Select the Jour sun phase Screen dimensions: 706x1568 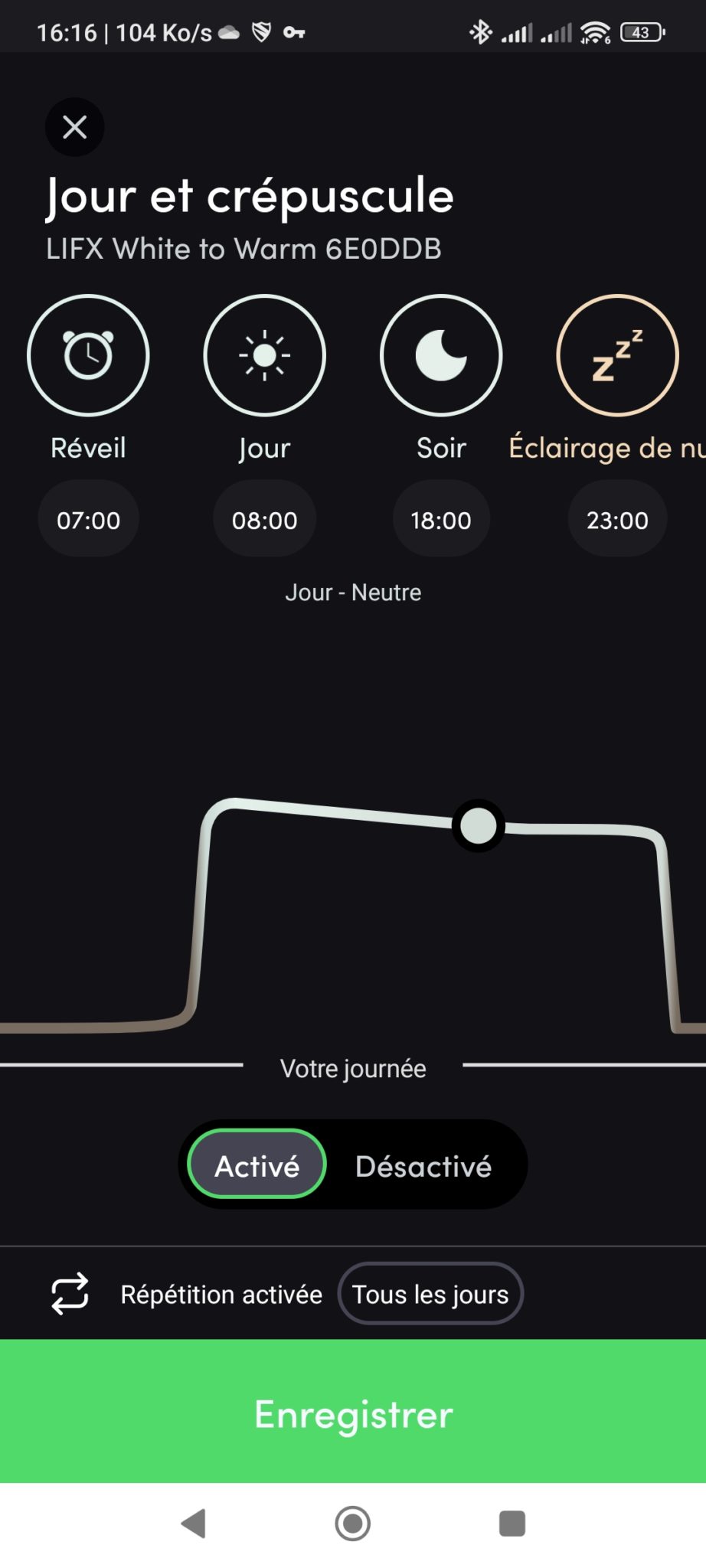coord(264,355)
